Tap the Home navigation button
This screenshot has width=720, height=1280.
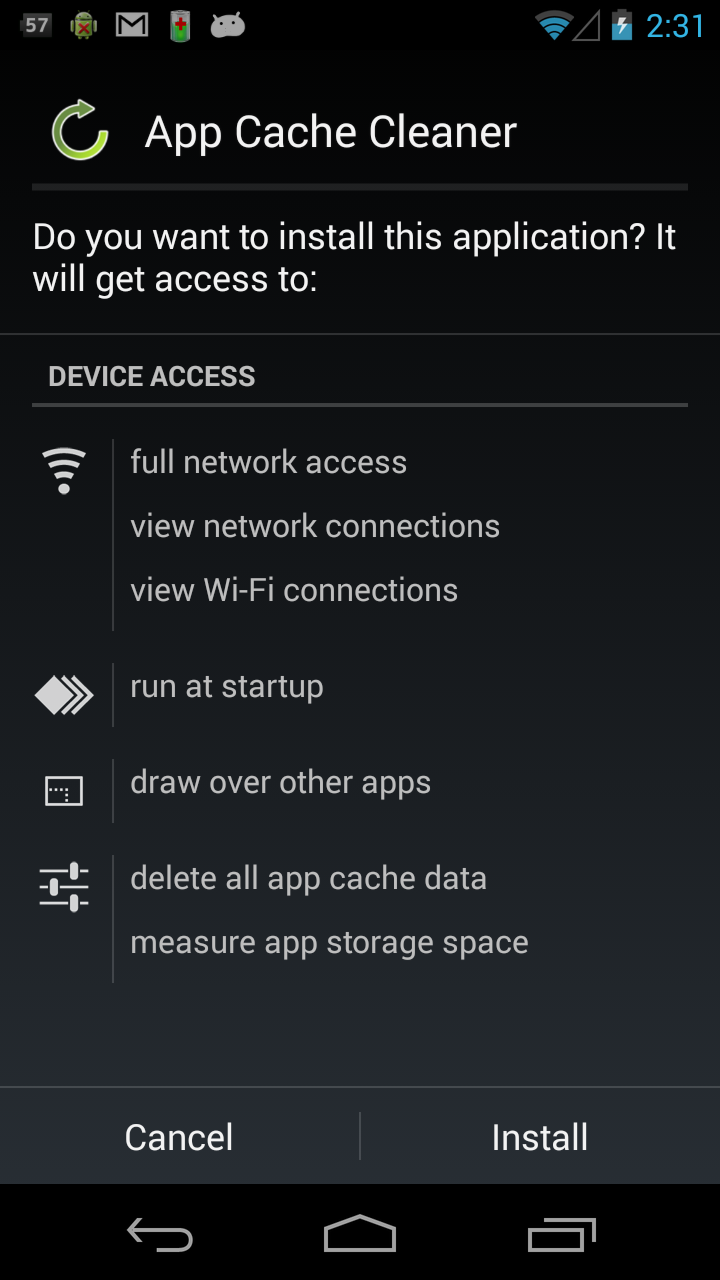360,1235
